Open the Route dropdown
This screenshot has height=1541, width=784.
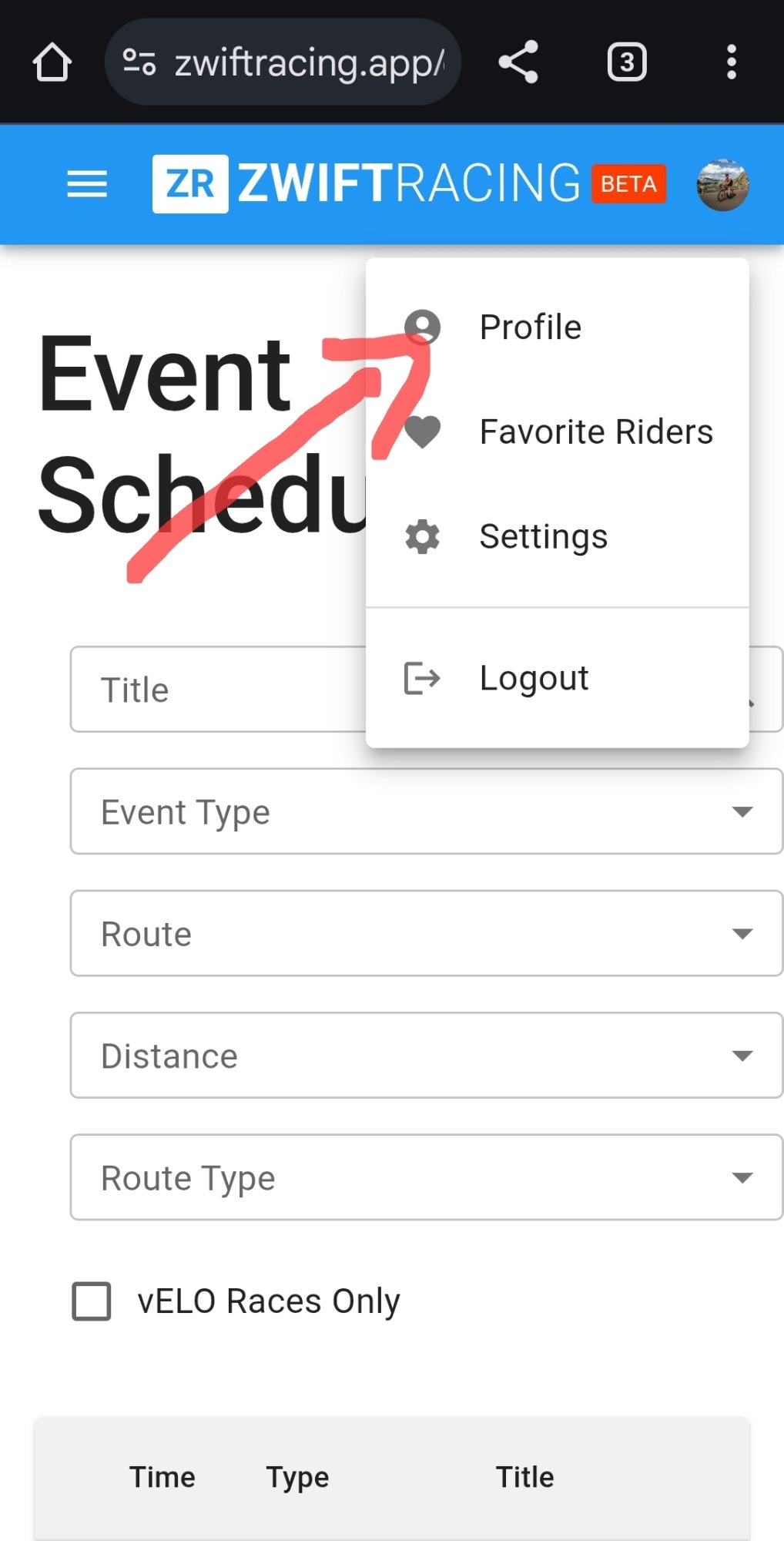426,934
